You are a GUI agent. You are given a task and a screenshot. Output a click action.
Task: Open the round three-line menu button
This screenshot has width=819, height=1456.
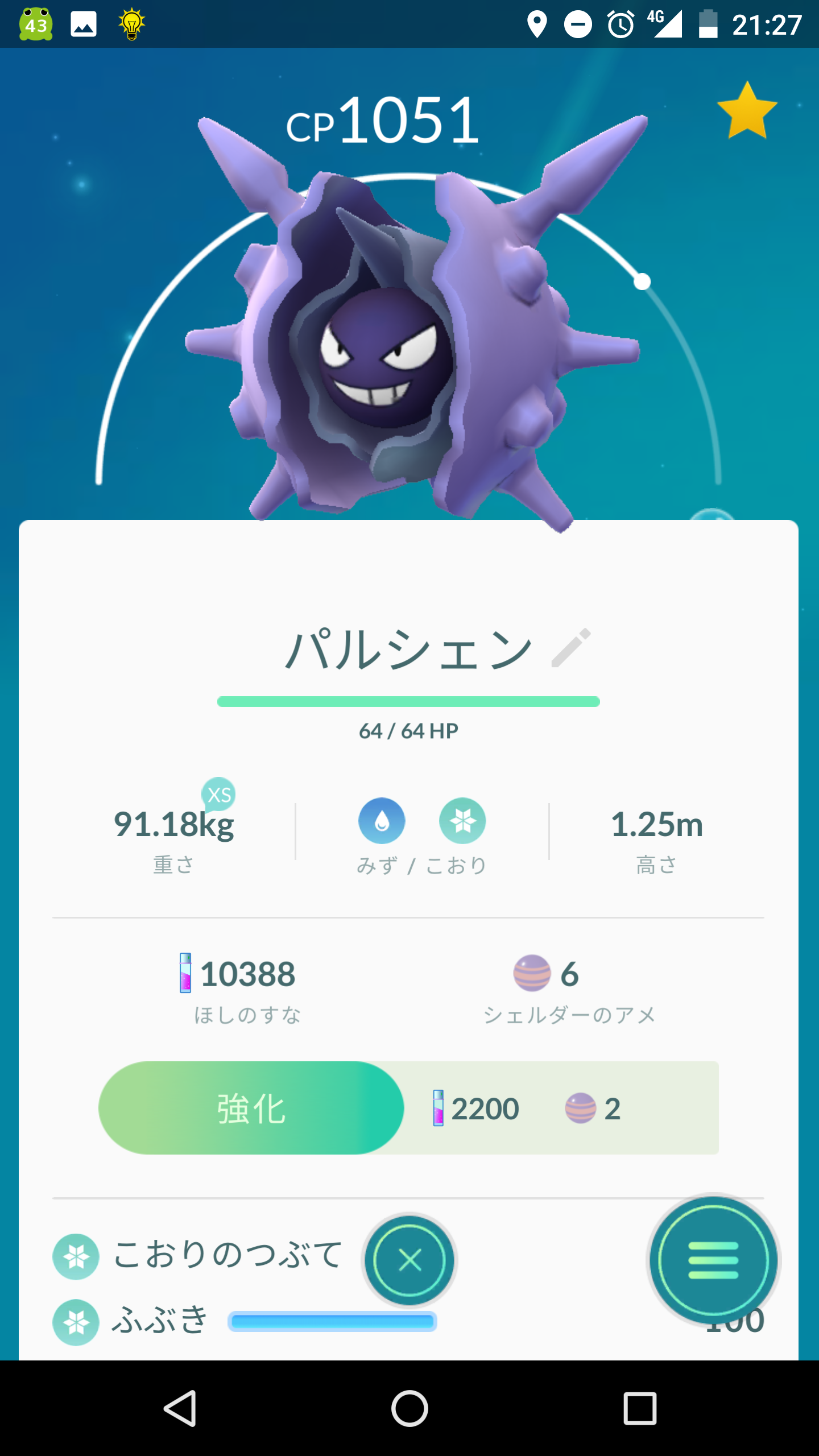[713, 1260]
